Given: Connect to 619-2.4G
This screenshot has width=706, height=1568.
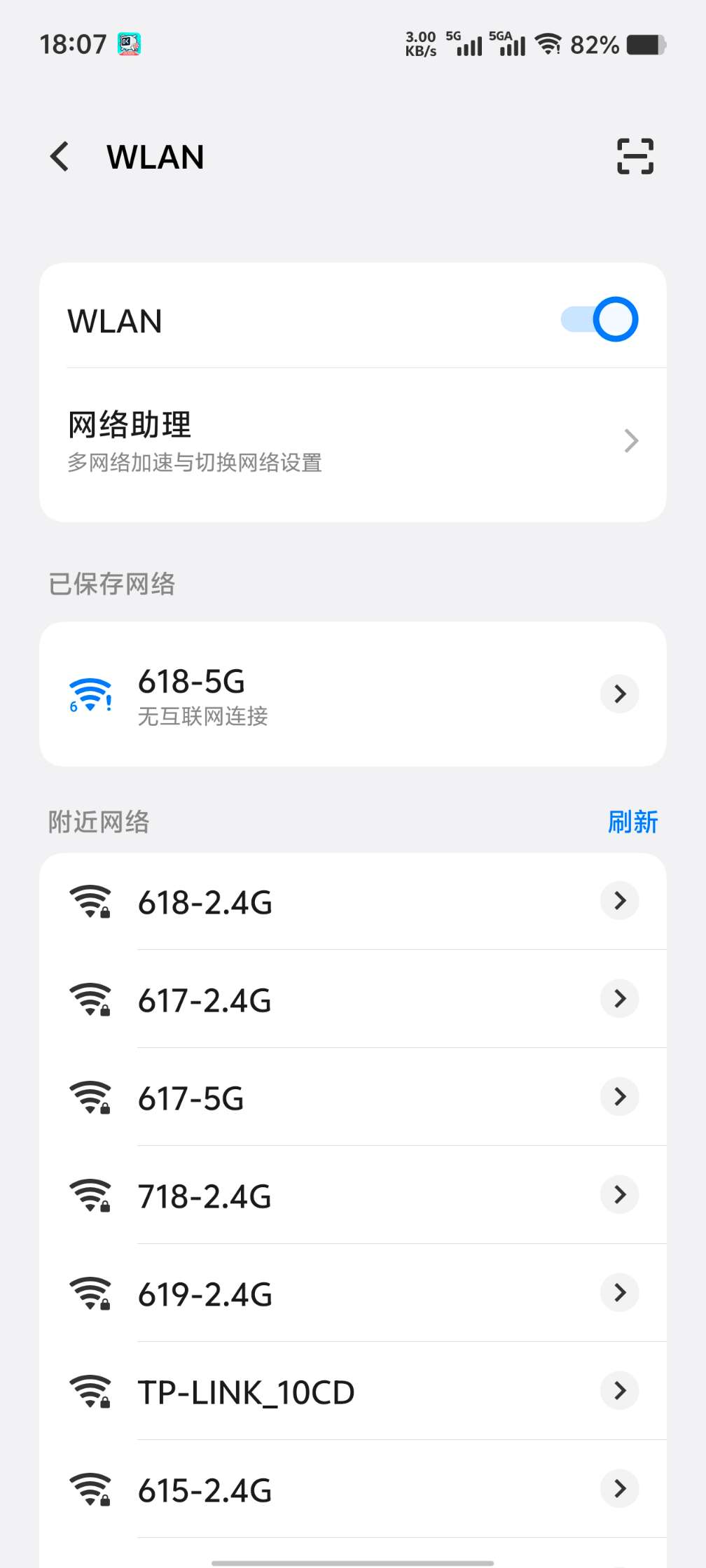Looking at the screenshot, I should (x=205, y=1294).
